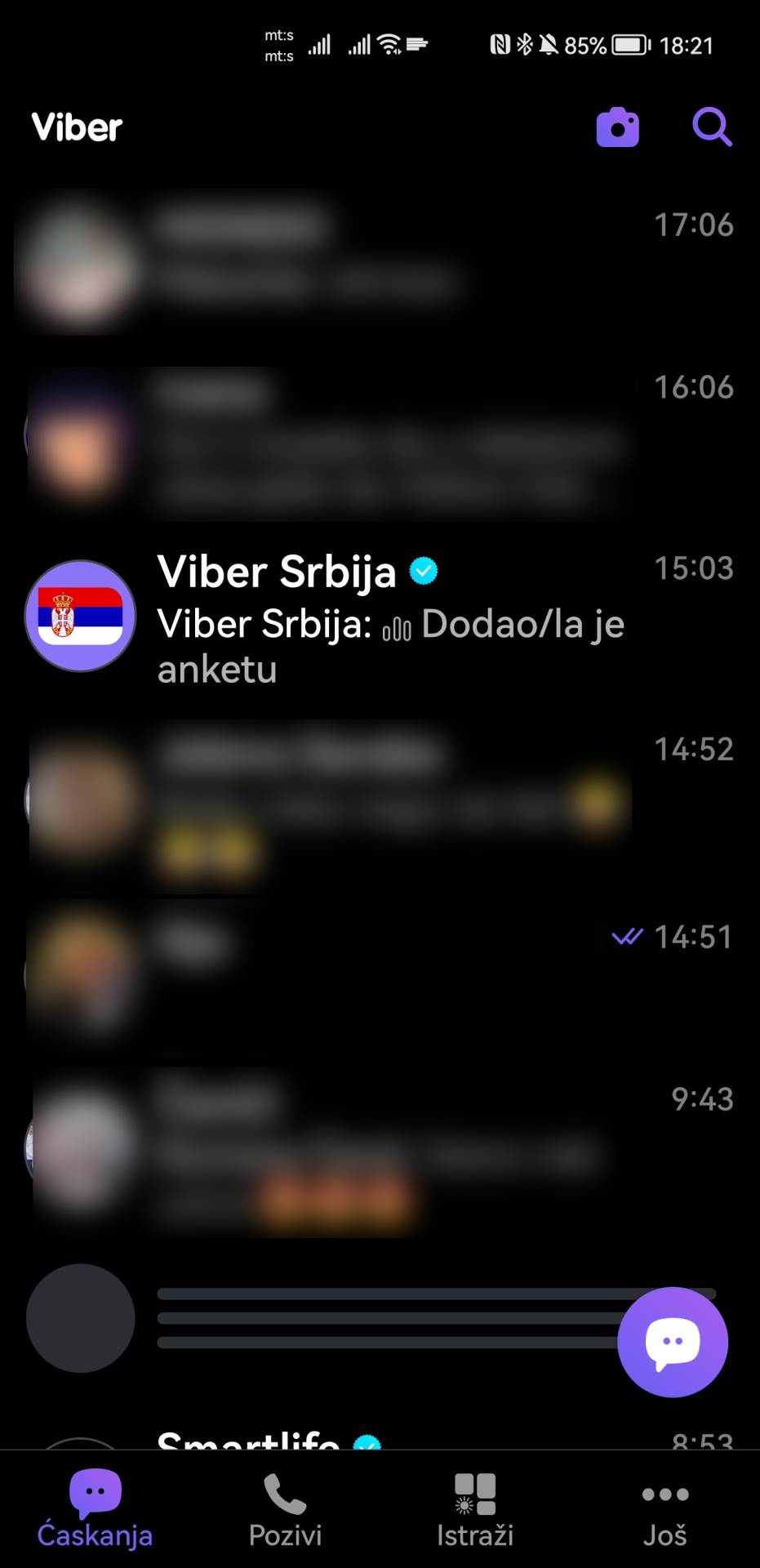Image resolution: width=760 pixels, height=1568 pixels.
Task: Open Viber search
Action: [x=711, y=127]
